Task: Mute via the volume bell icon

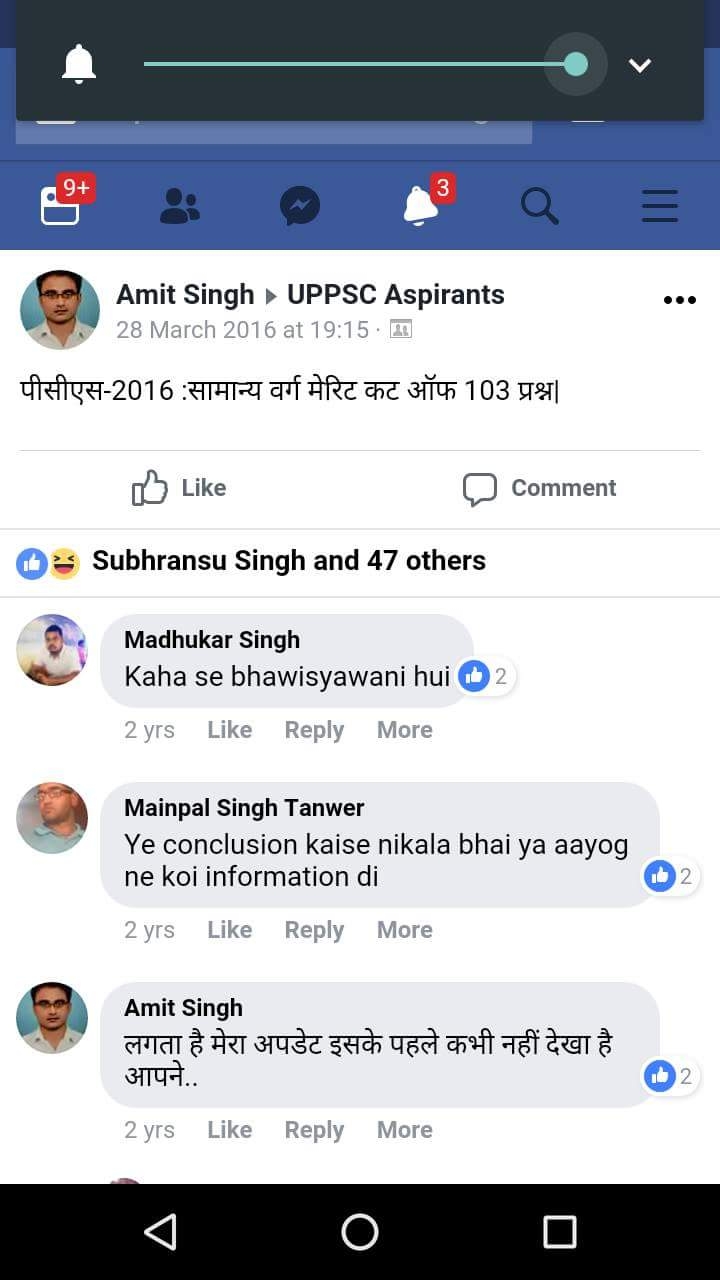Action: tap(79, 65)
